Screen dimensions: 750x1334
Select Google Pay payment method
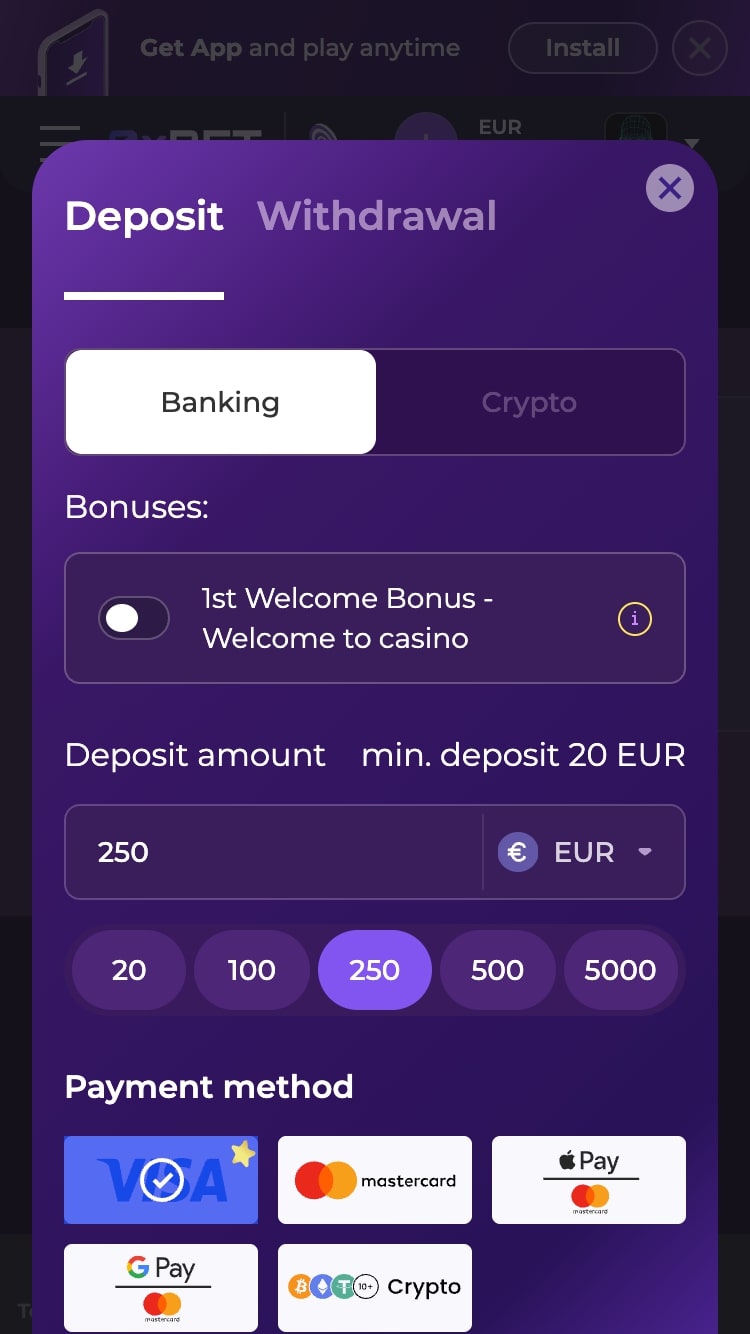pyautogui.click(x=161, y=1288)
